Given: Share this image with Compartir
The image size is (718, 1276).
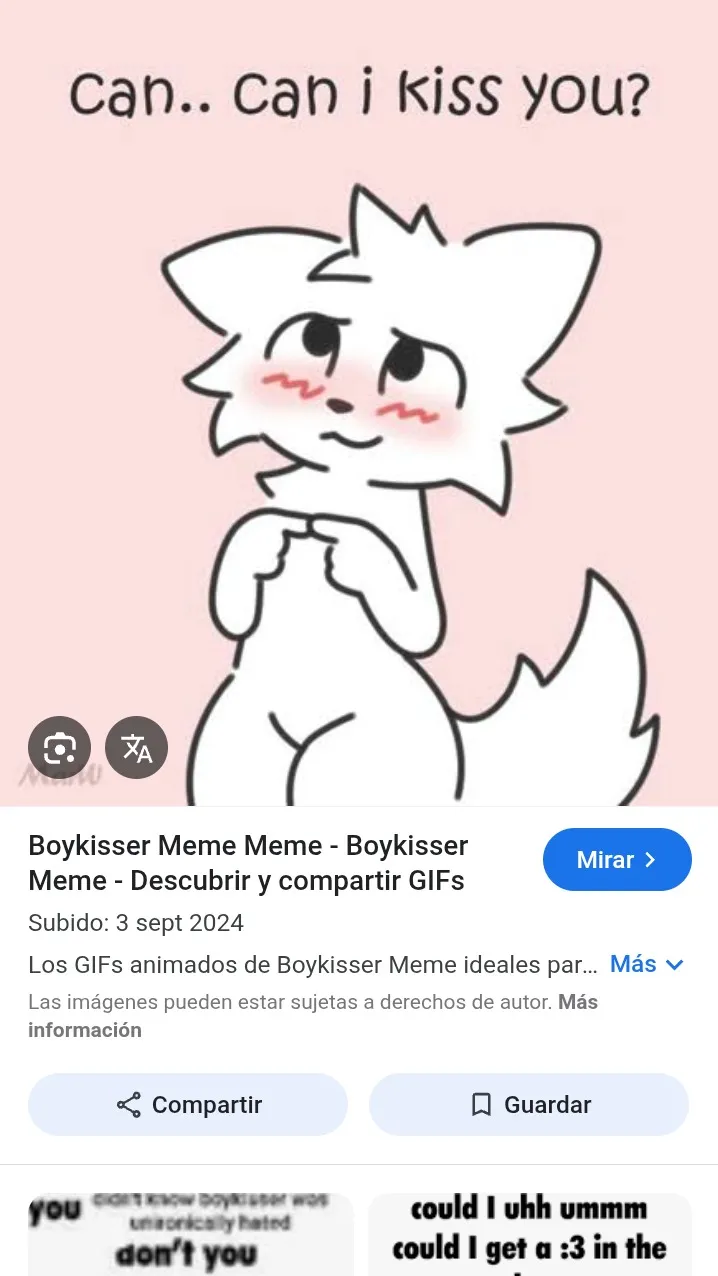Looking at the screenshot, I should pyautogui.click(x=188, y=1105).
